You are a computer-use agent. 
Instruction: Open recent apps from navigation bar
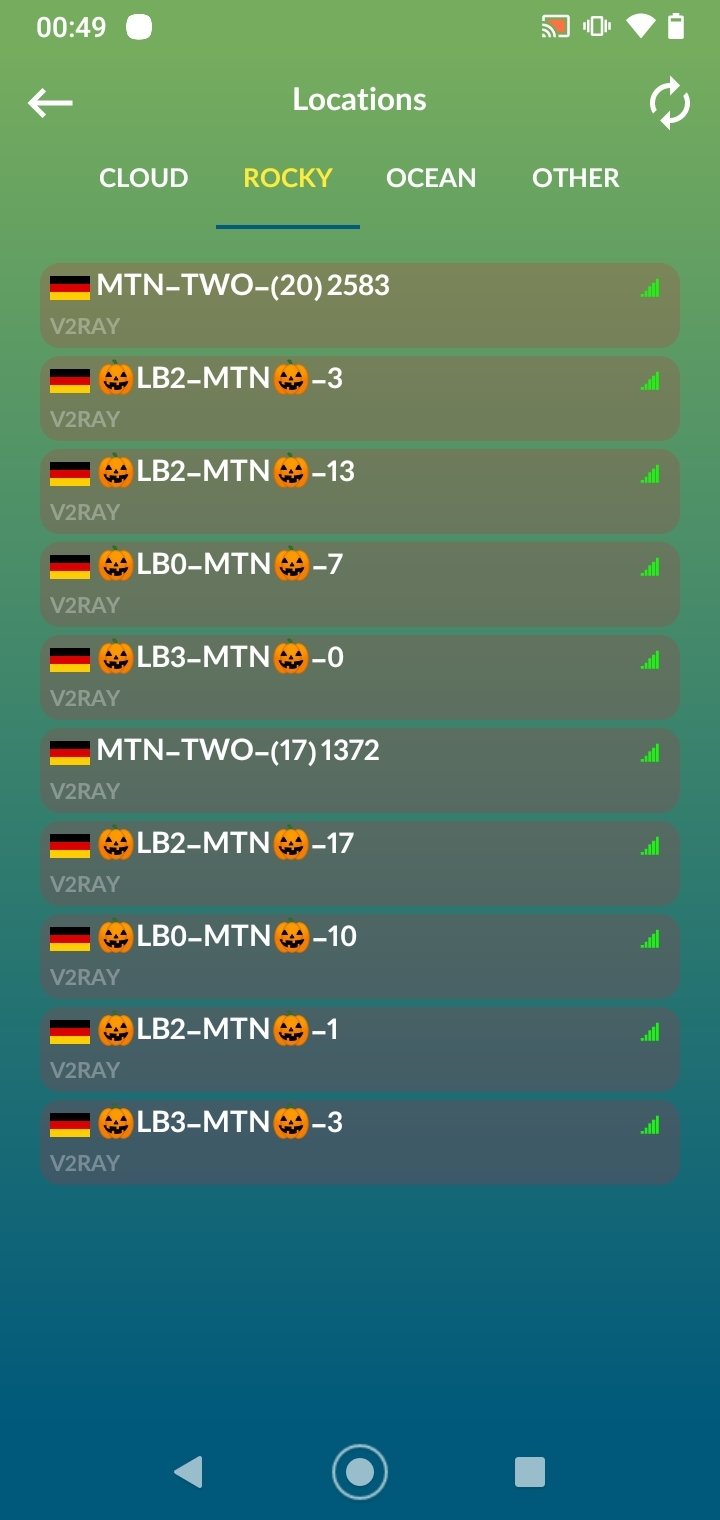pyautogui.click(x=530, y=1472)
